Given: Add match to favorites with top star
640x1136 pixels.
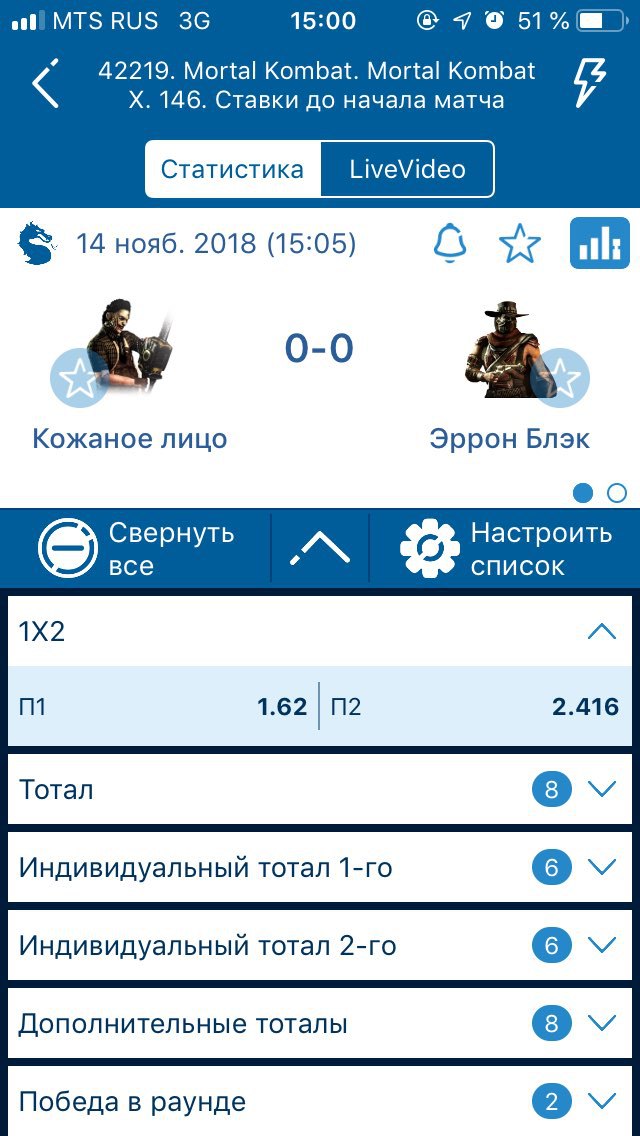Looking at the screenshot, I should pyautogui.click(x=520, y=243).
